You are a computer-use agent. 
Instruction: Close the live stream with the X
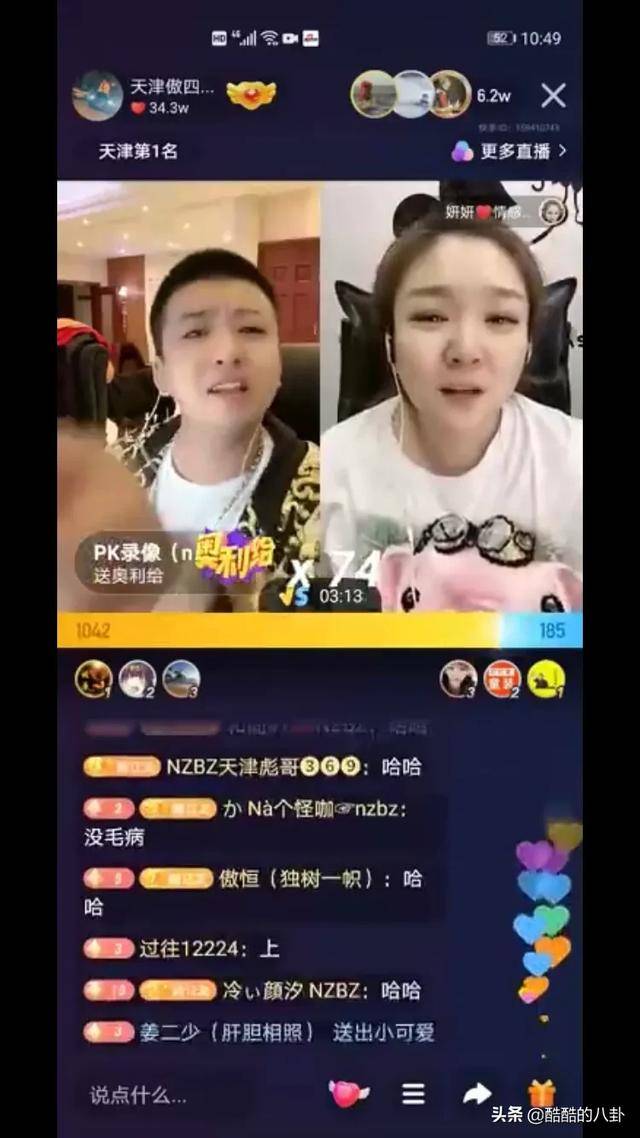[x=553, y=96]
